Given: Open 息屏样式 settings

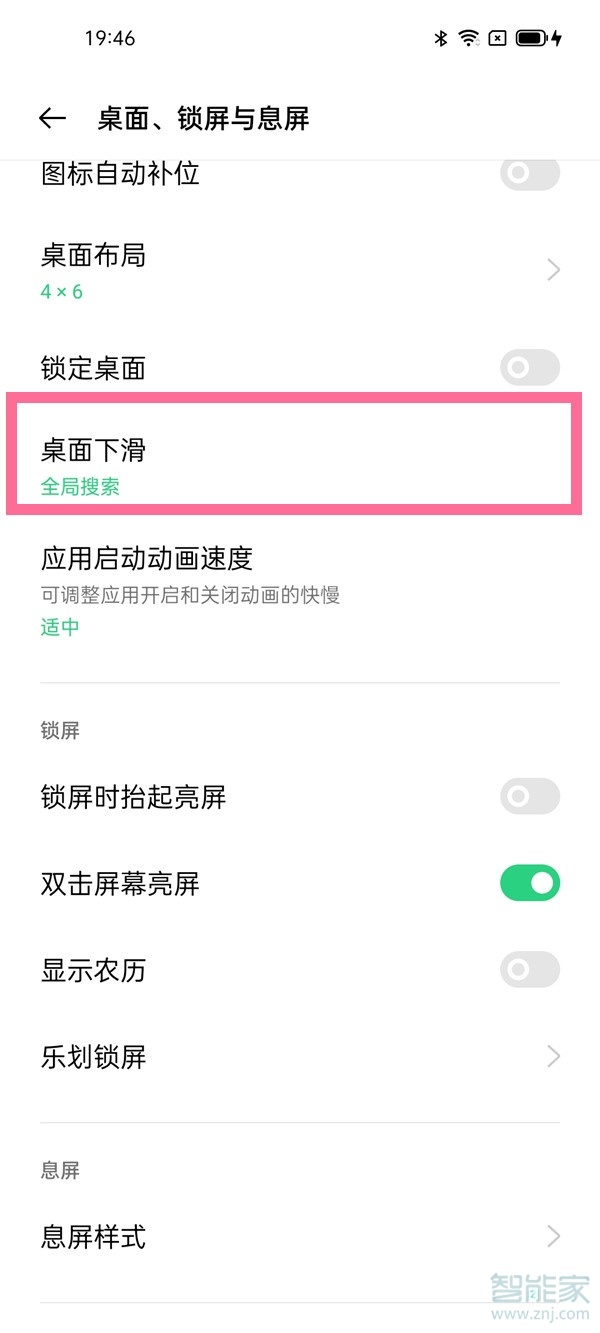Looking at the screenshot, I should coord(300,1237).
